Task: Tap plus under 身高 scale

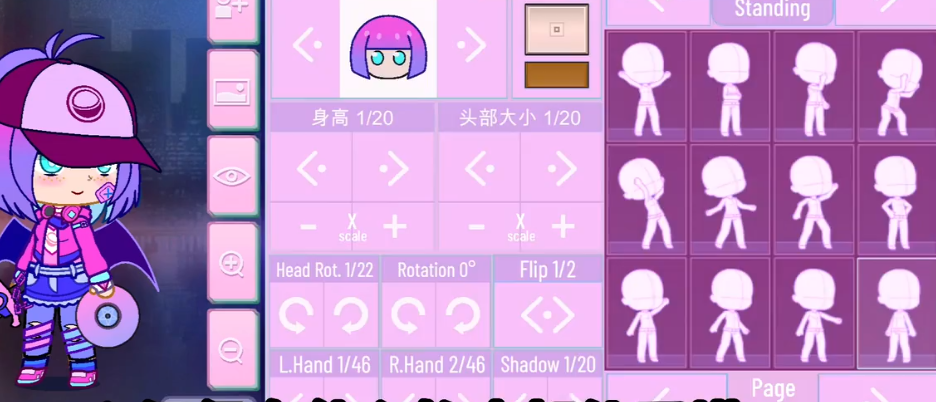Action: [395, 227]
